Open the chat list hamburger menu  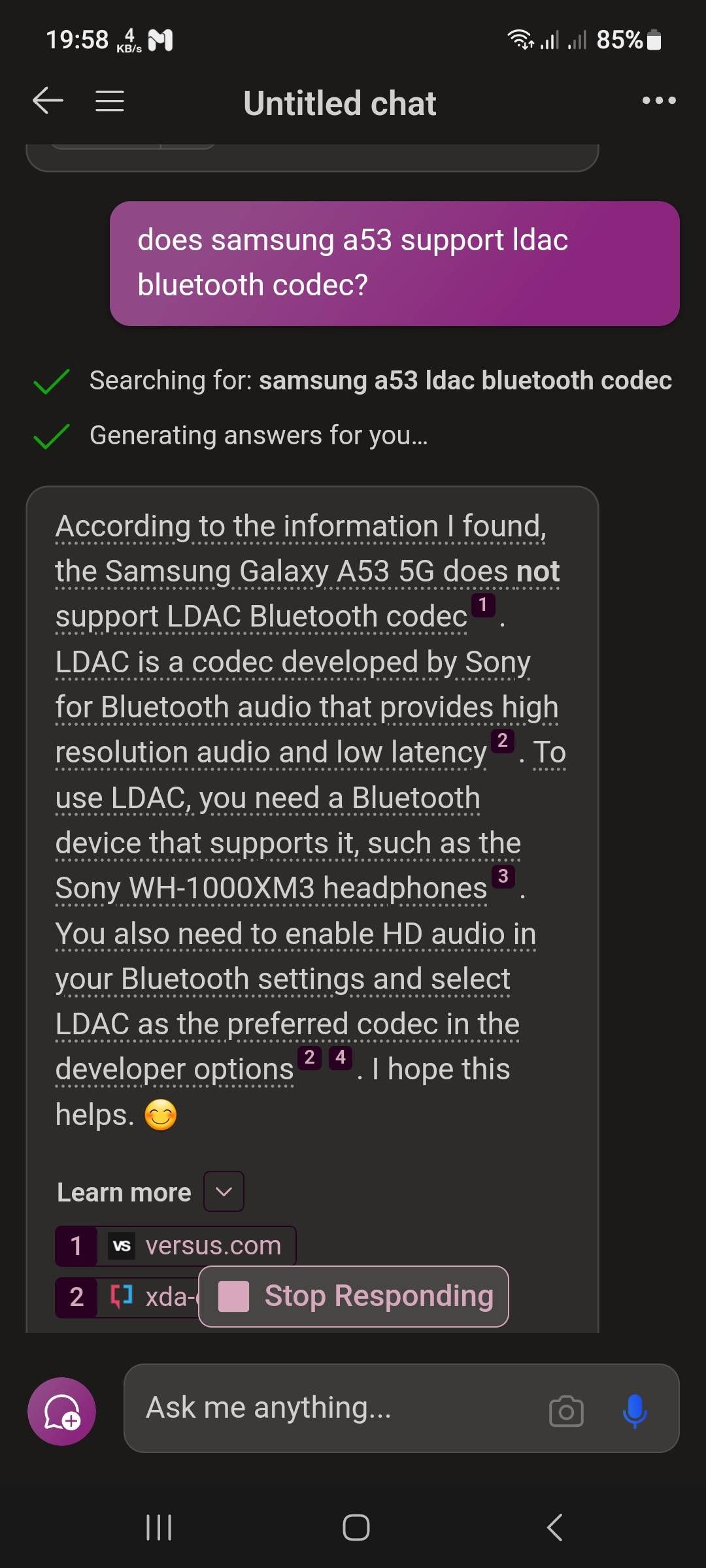109,101
